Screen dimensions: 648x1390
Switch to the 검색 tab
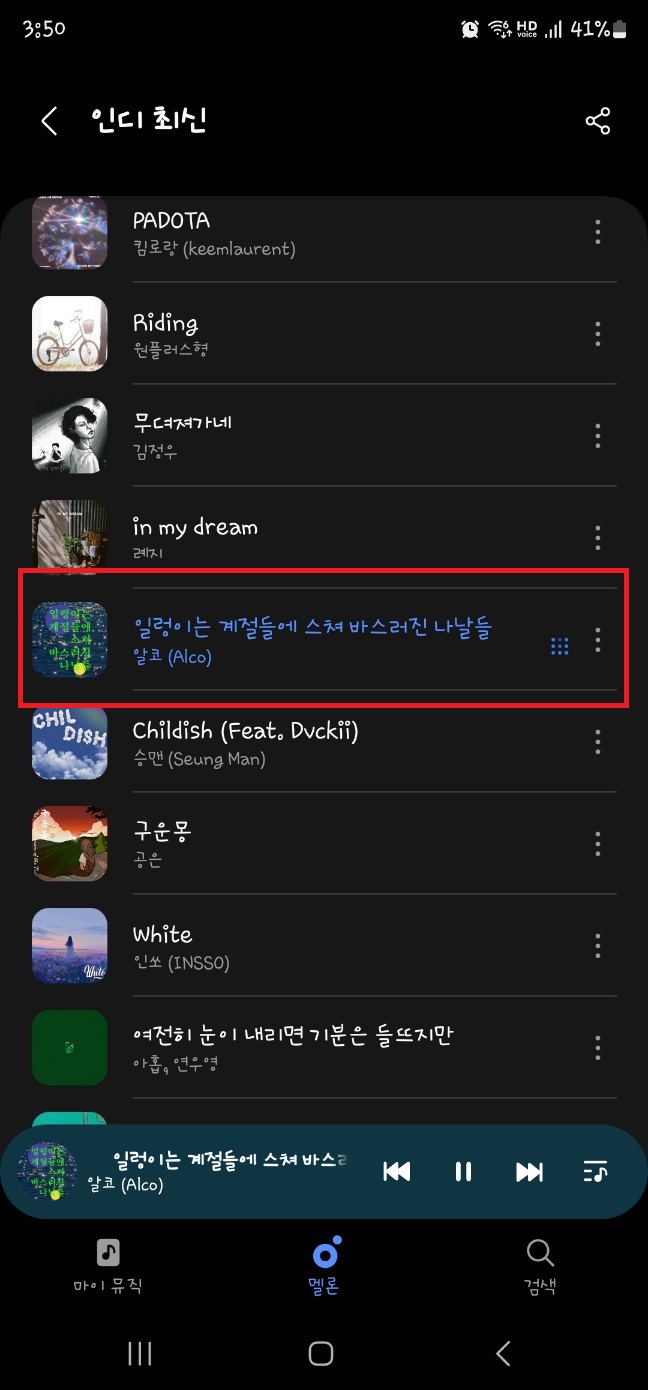pos(540,1265)
